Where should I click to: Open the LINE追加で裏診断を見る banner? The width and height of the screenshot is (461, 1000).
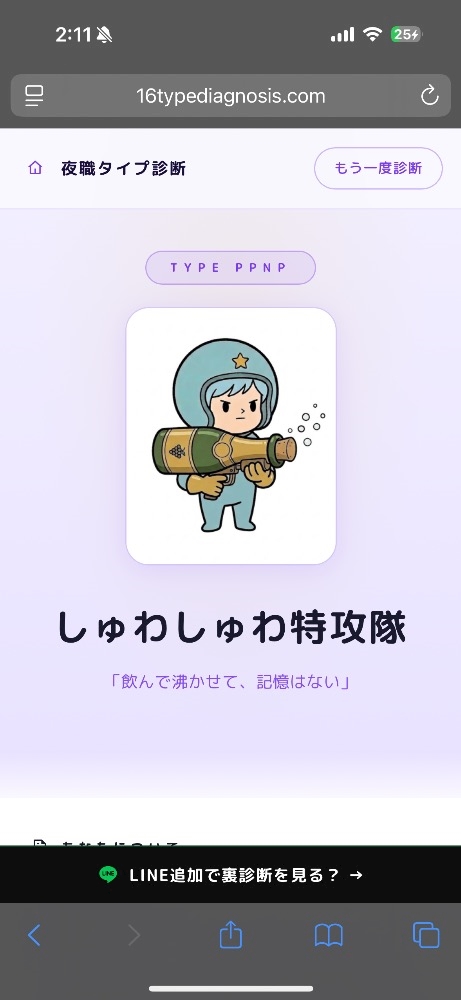(231, 874)
